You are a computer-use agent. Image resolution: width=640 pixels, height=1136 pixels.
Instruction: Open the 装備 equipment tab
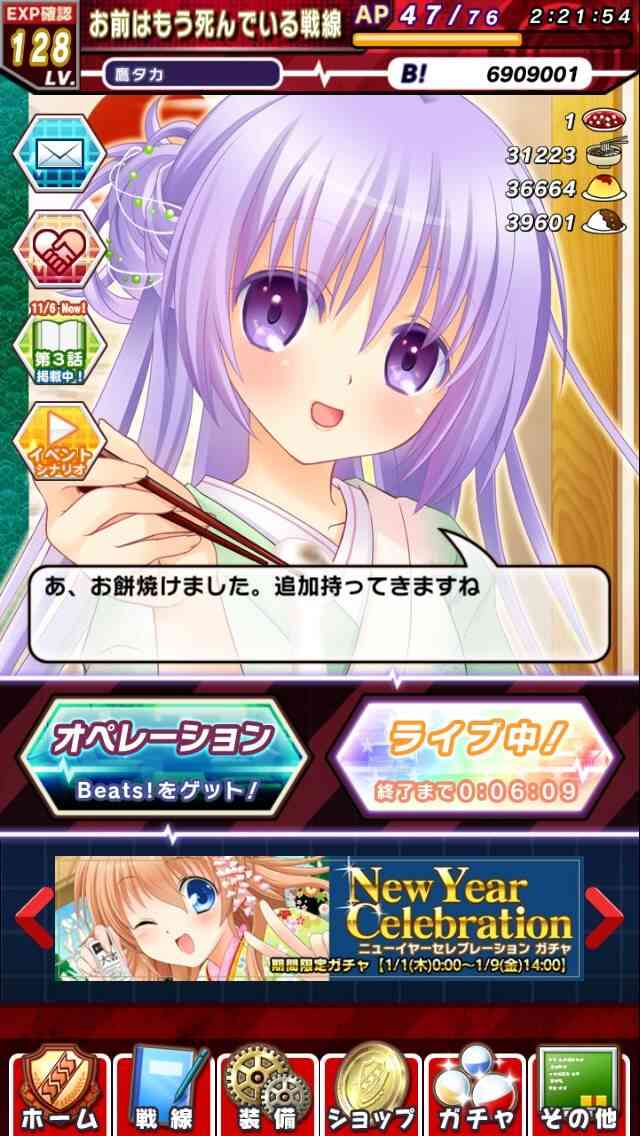[x=267, y=1092]
